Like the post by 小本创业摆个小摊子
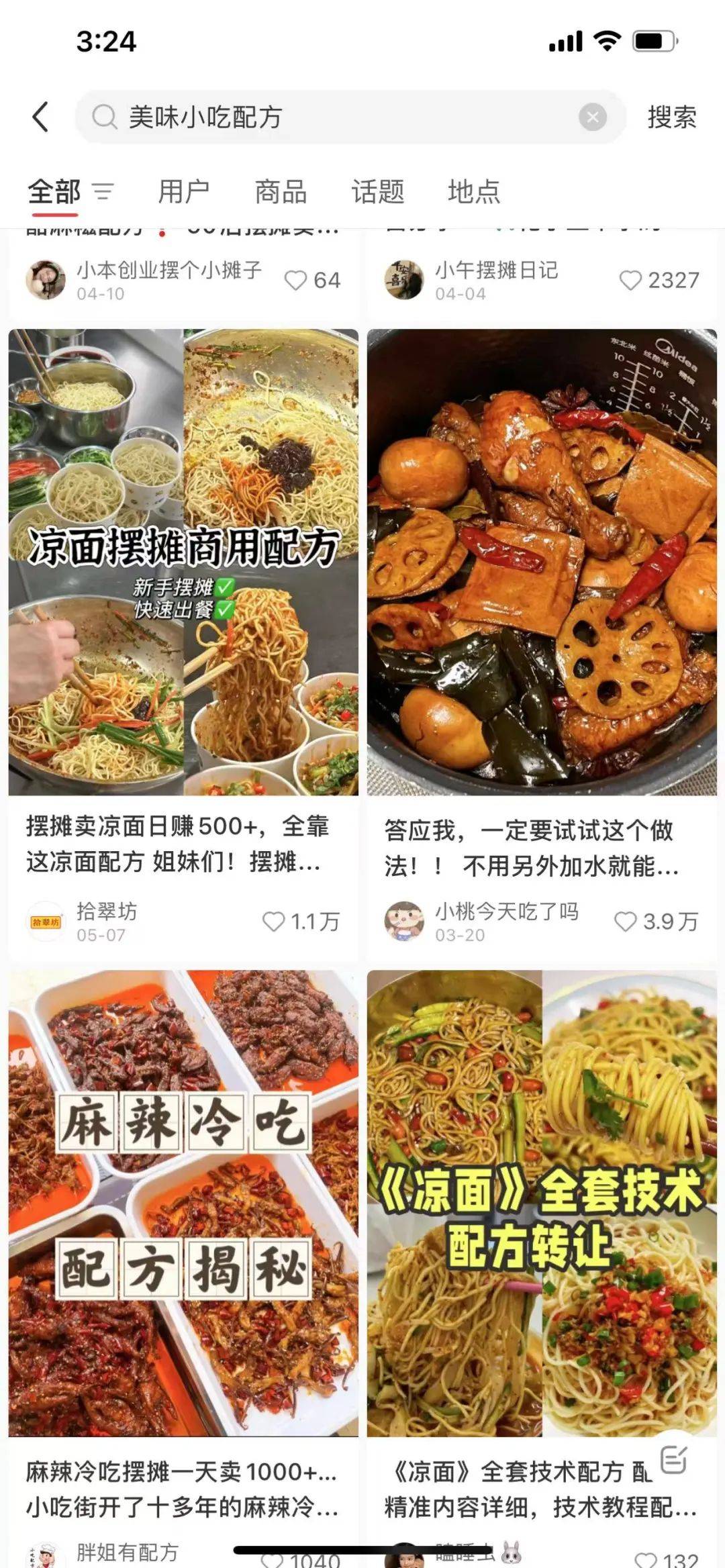 (x=295, y=280)
